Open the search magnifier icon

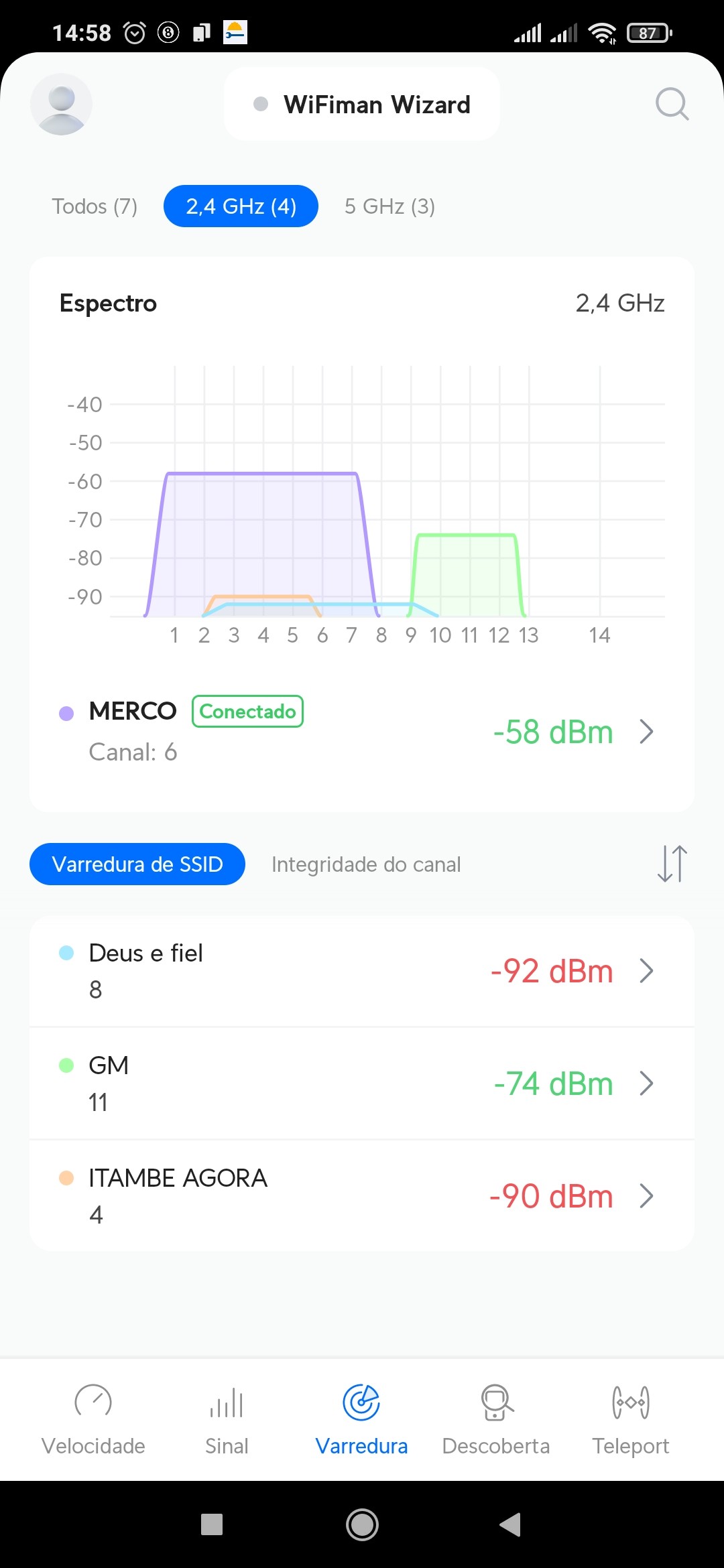point(671,104)
